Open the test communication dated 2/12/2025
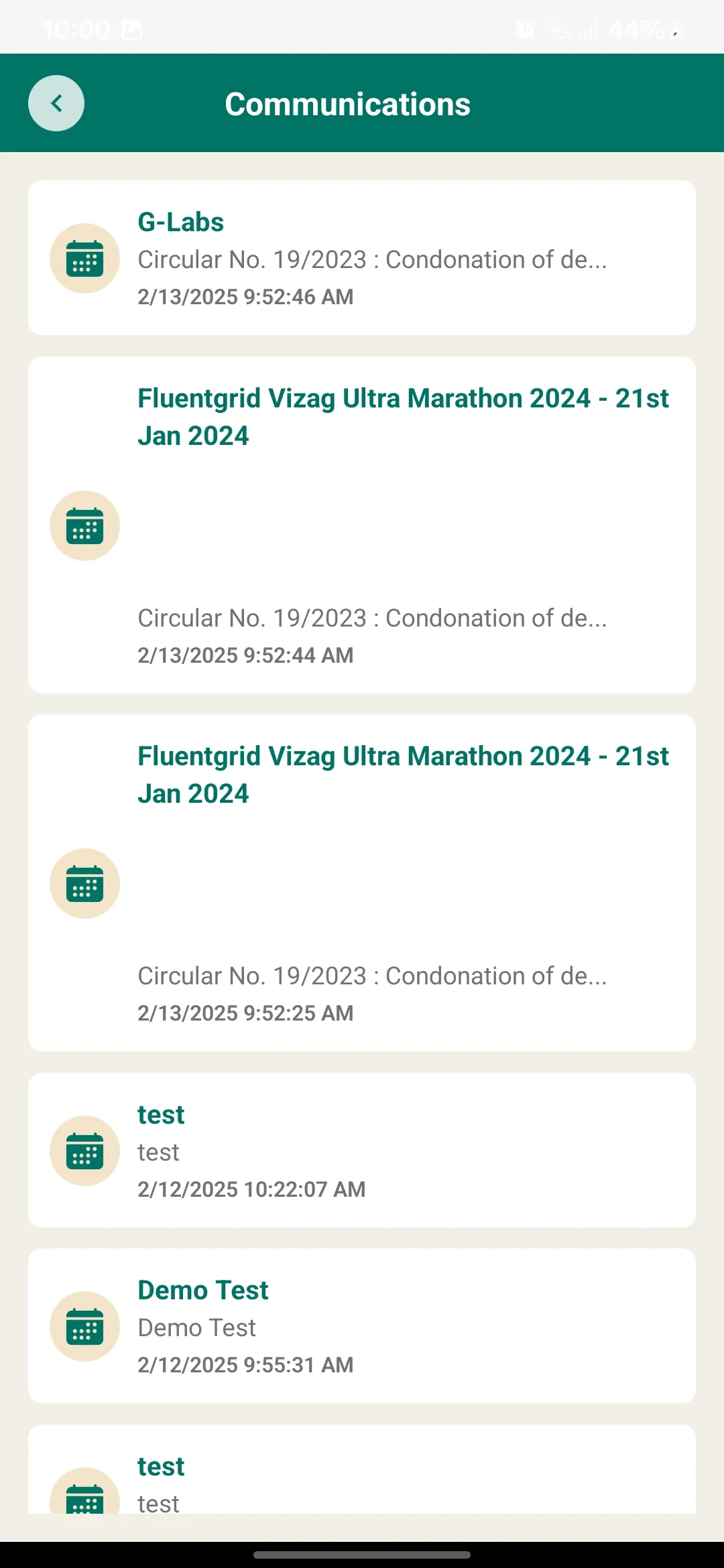 [x=362, y=1150]
